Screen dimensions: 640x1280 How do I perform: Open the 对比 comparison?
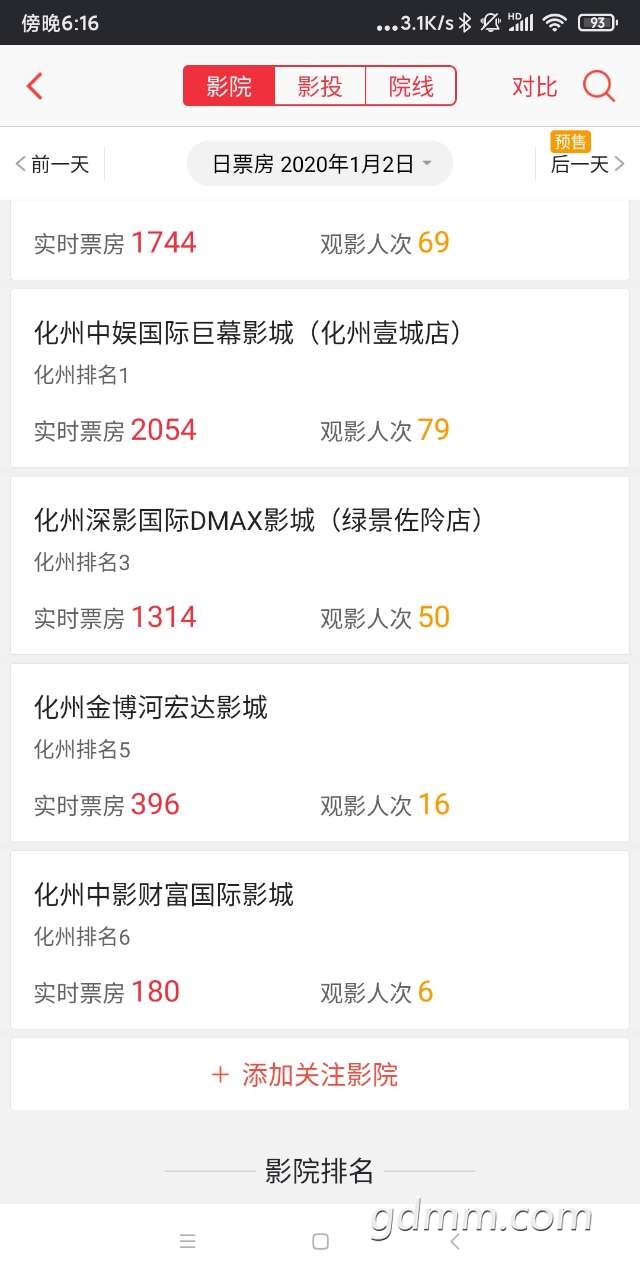pos(534,87)
